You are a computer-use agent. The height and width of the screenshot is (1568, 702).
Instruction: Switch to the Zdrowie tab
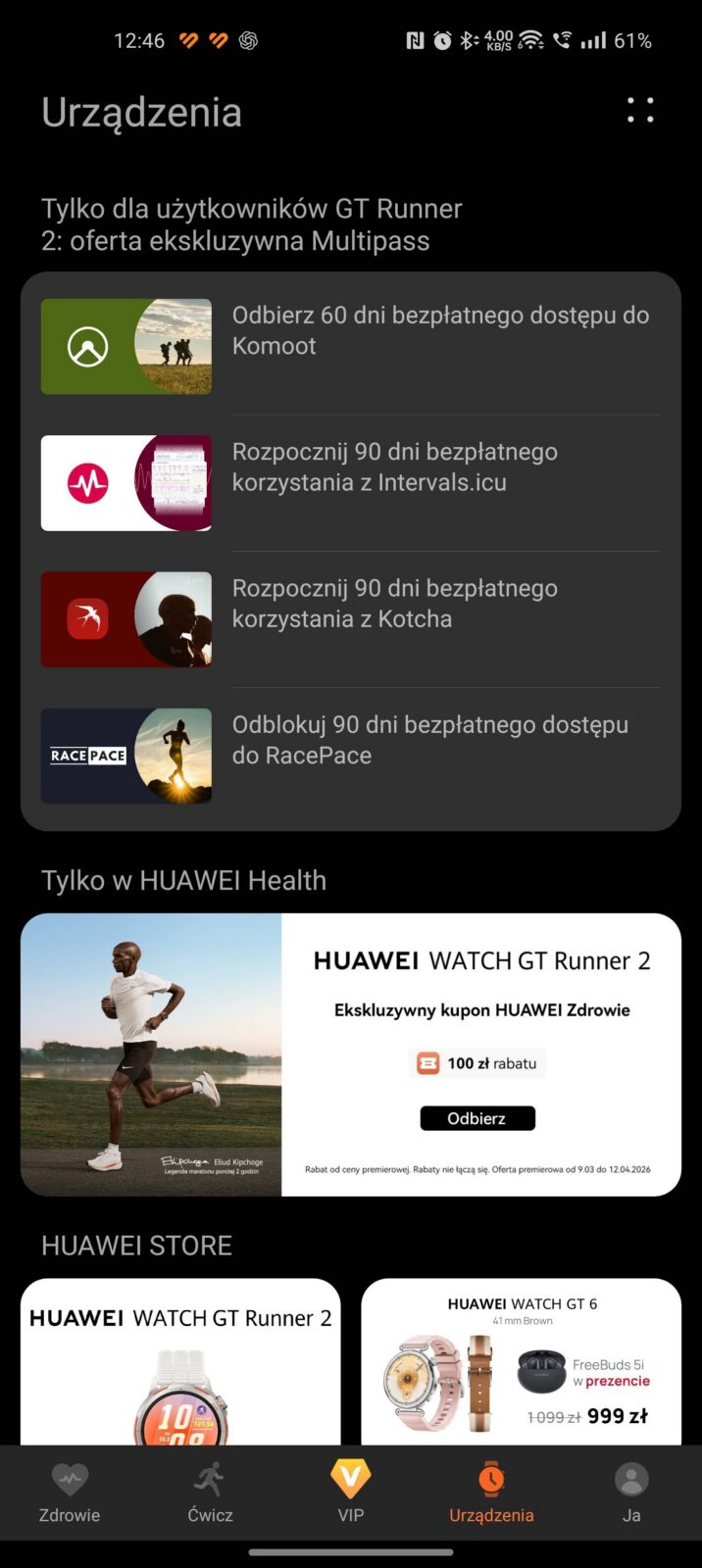(x=70, y=1493)
